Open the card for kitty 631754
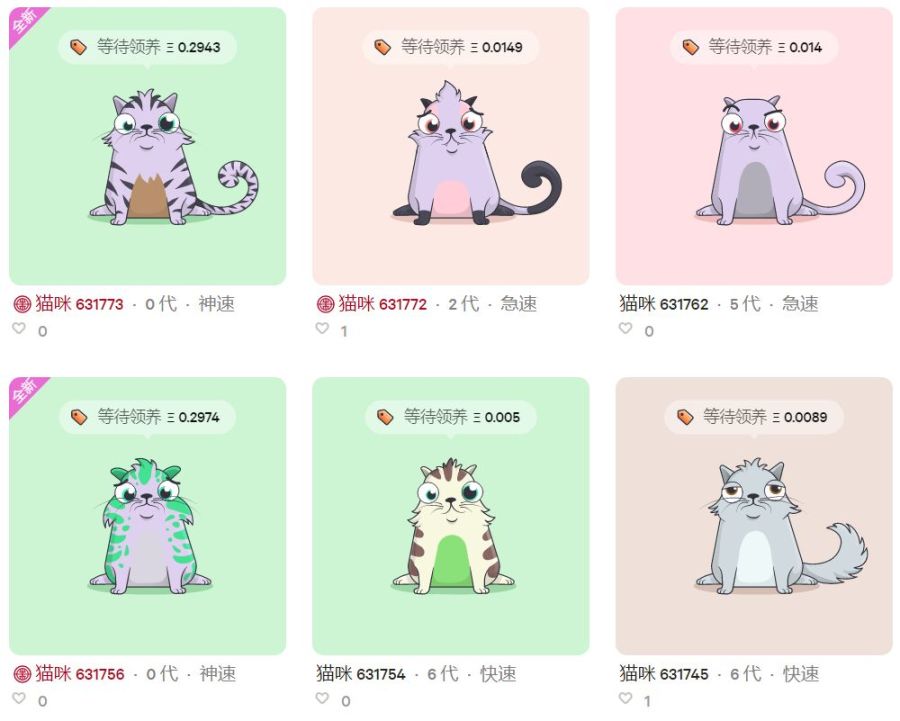This screenshot has height=721, width=900. click(451, 515)
